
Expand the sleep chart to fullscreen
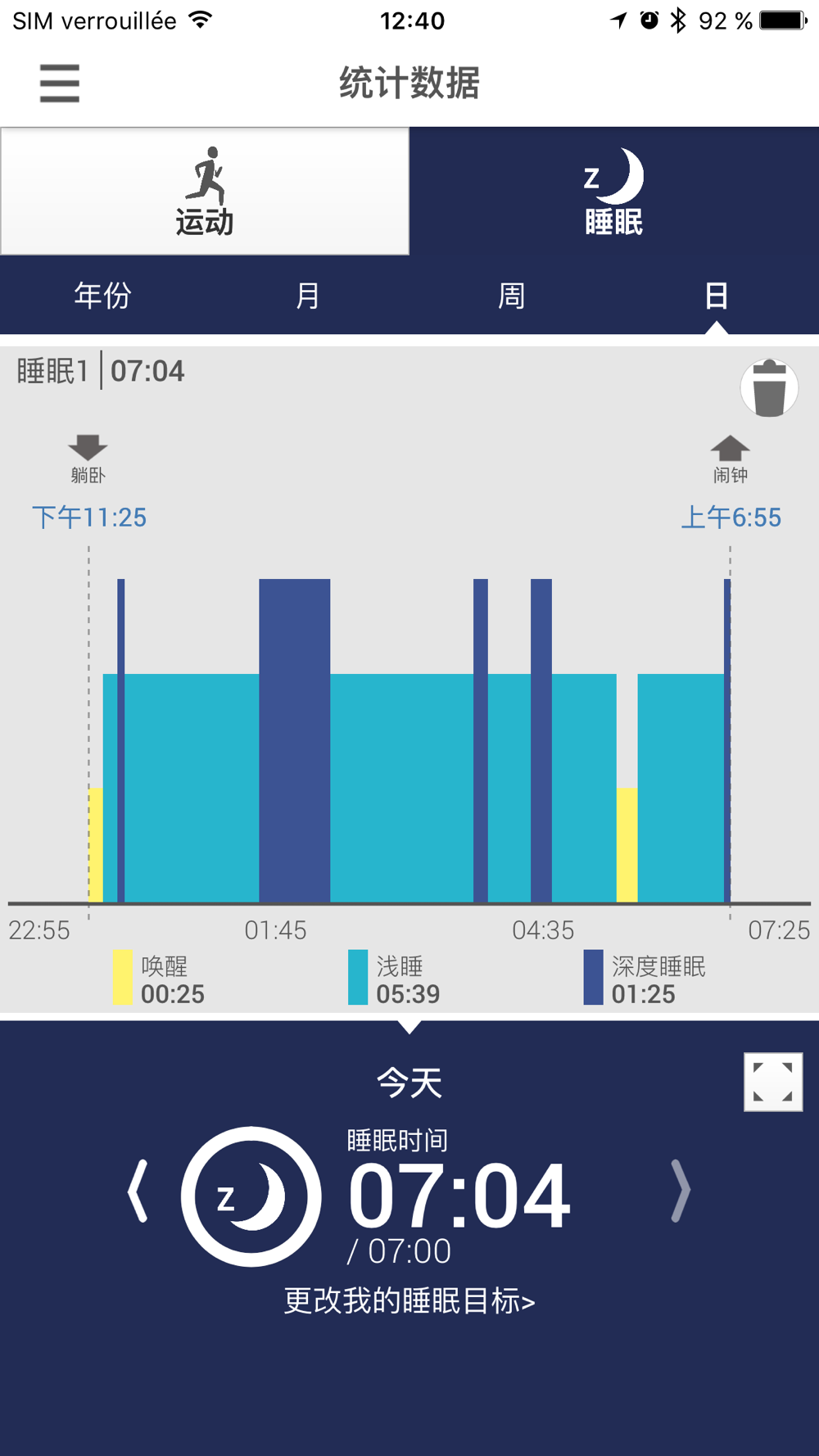pos(773,1082)
